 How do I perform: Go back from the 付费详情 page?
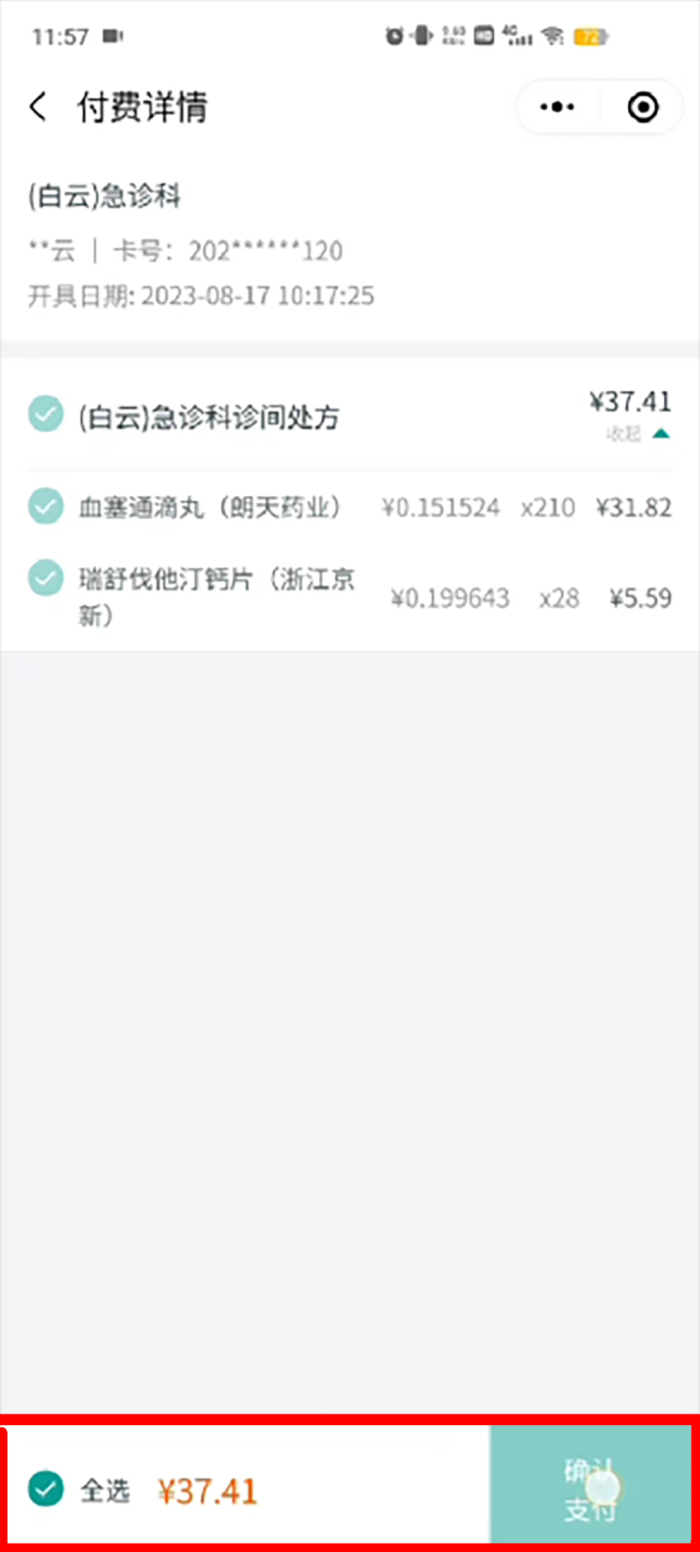[38, 107]
